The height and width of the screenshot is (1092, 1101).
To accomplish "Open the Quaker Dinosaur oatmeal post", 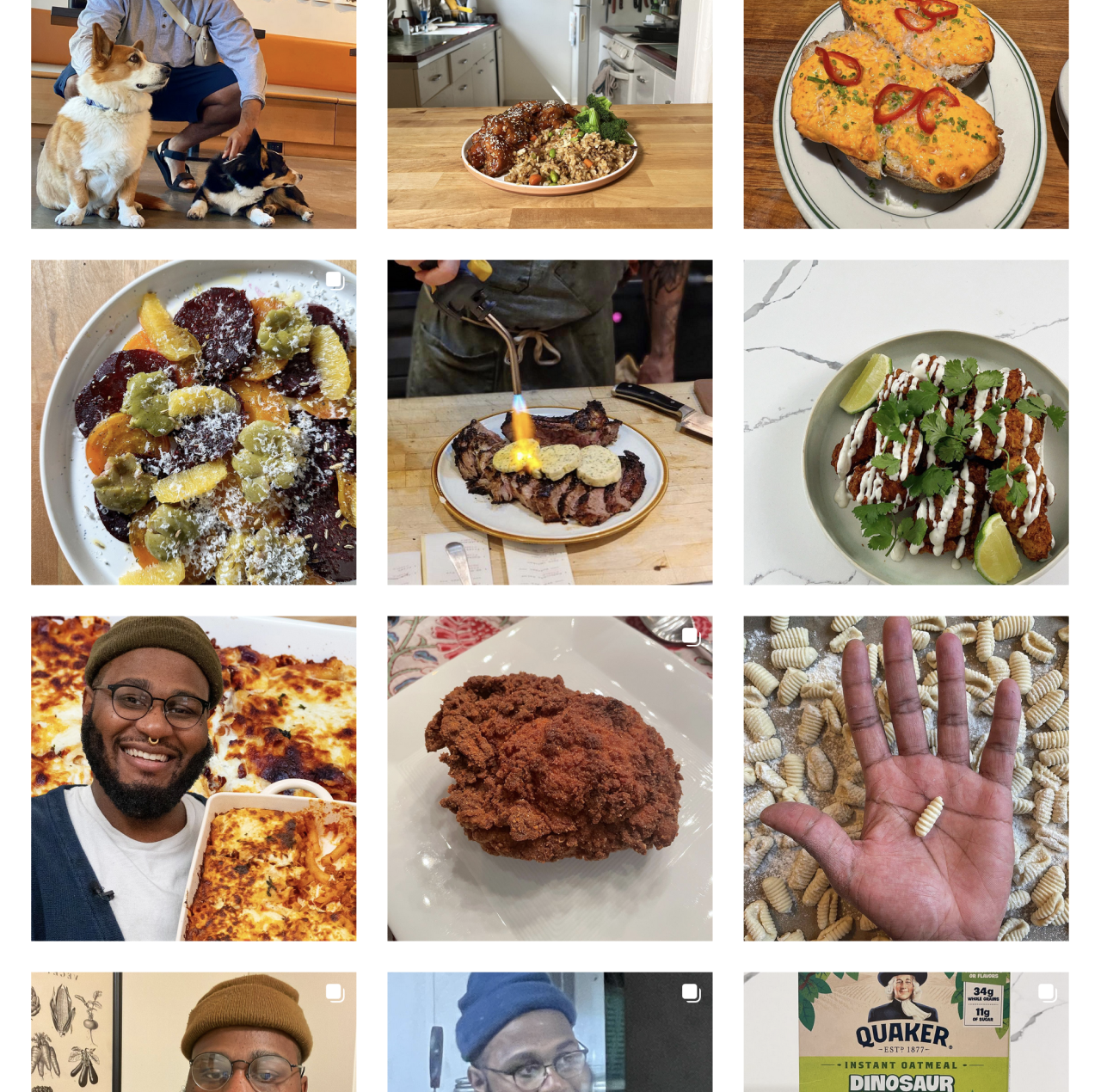I will pyautogui.click(x=906, y=1032).
